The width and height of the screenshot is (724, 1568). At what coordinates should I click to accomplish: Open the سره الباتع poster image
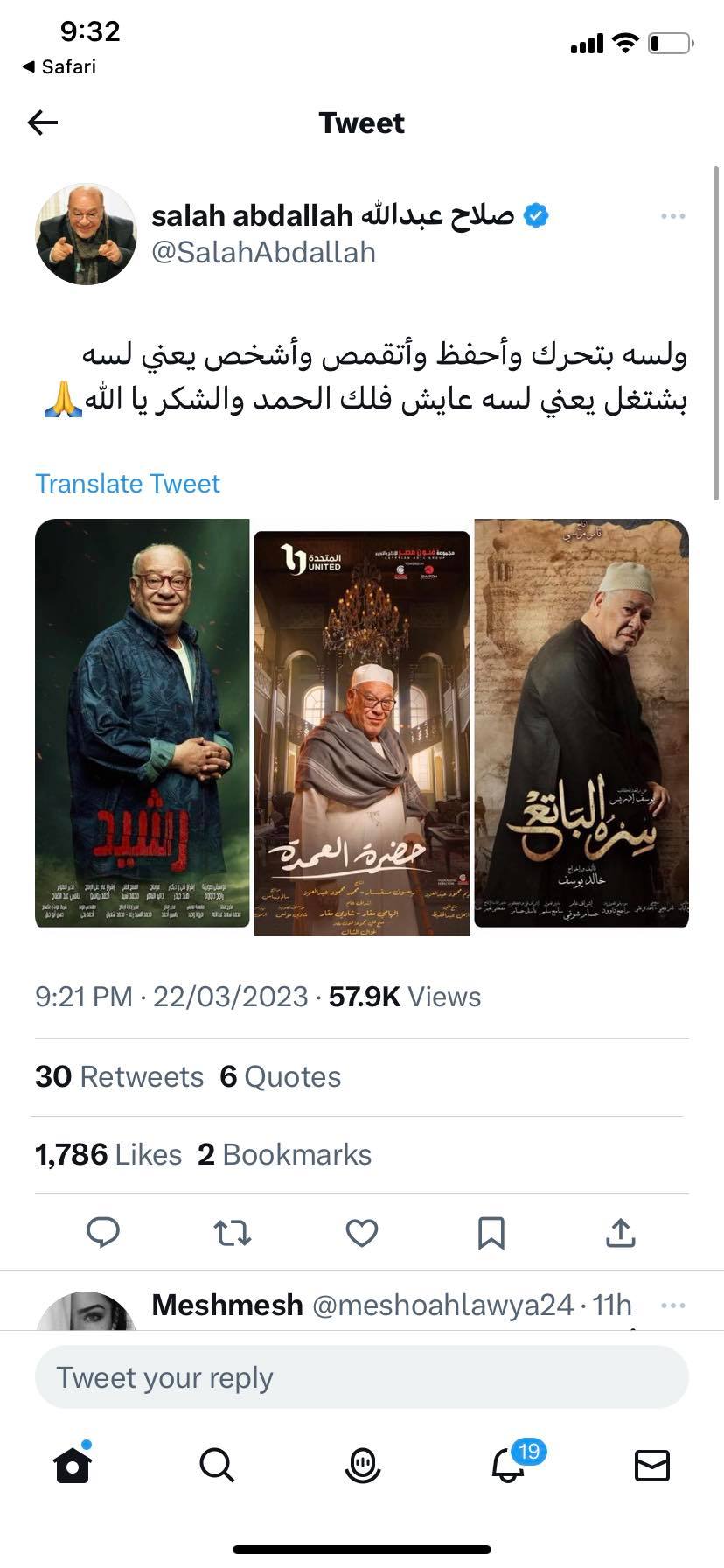pos(581,723)
